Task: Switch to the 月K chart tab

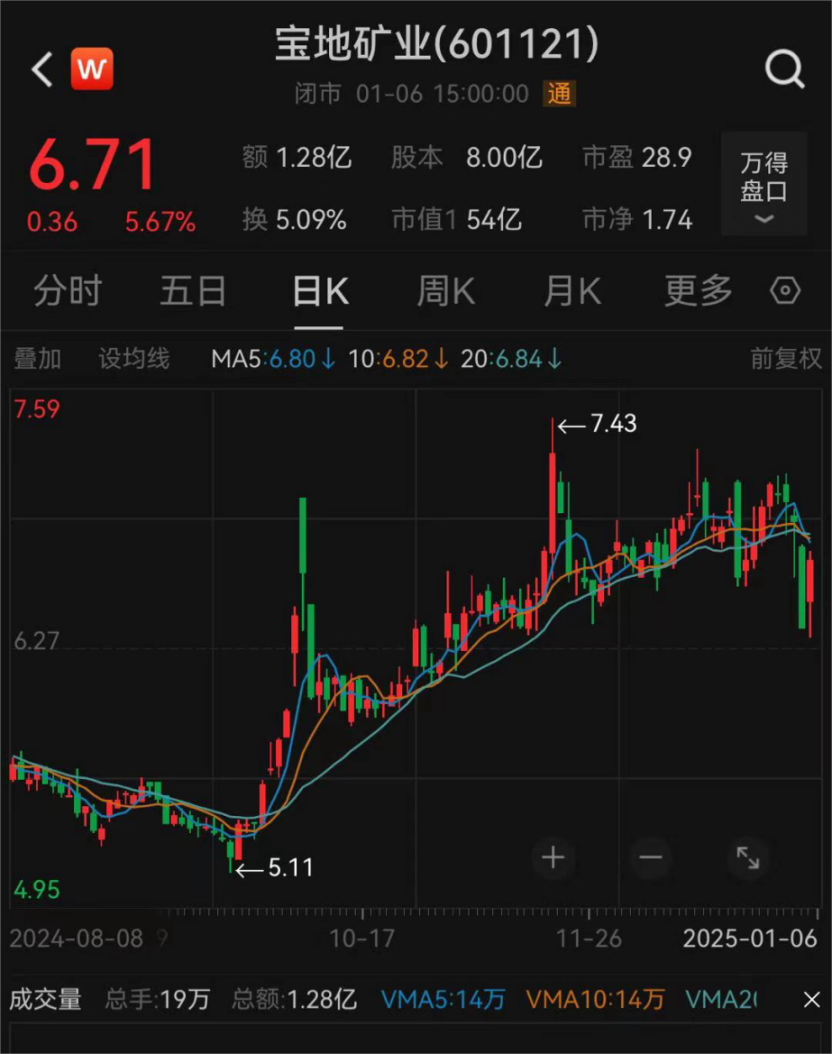Action: pos(572,292)
